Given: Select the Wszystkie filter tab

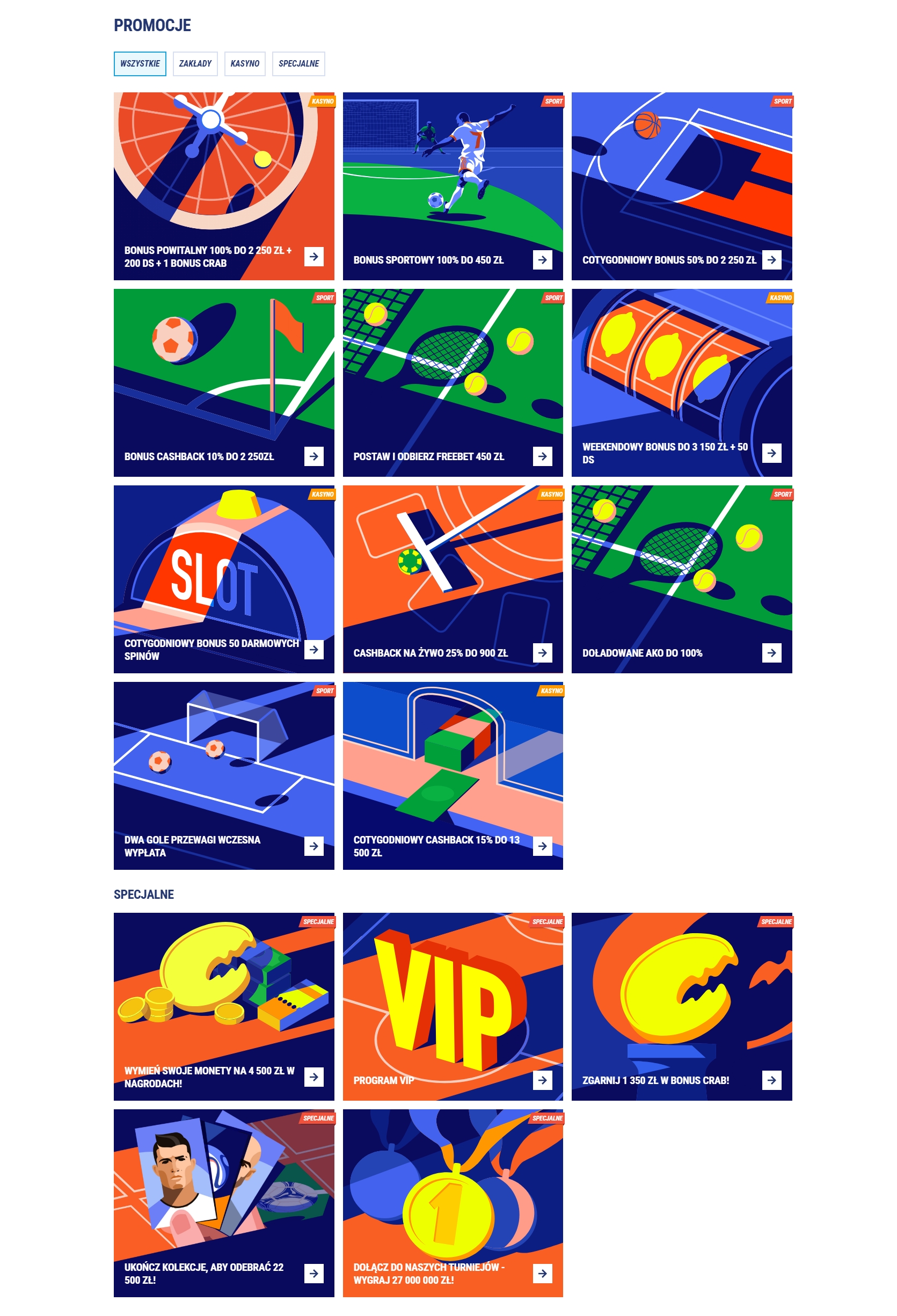Looking at the screenshot, I should click(x=140, y=63).
